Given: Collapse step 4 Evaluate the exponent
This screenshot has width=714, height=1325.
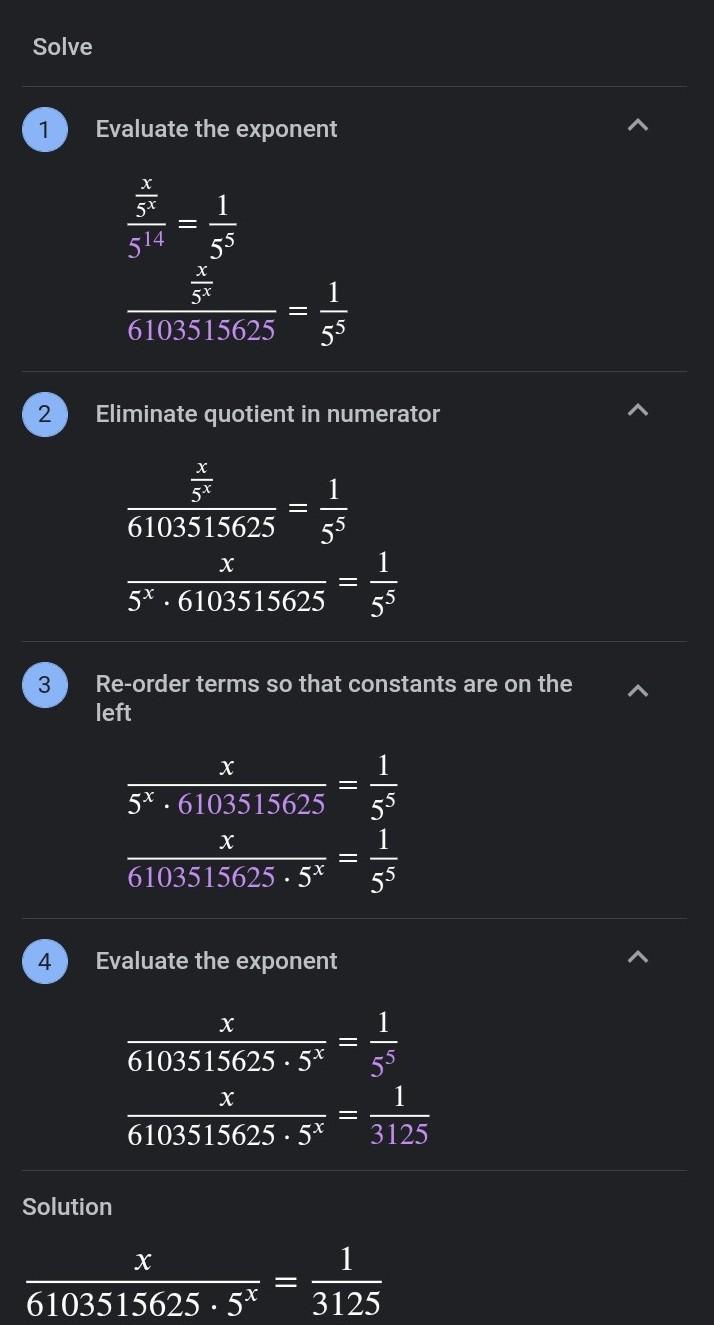Looking at the screenshot, I should (638, 958).
